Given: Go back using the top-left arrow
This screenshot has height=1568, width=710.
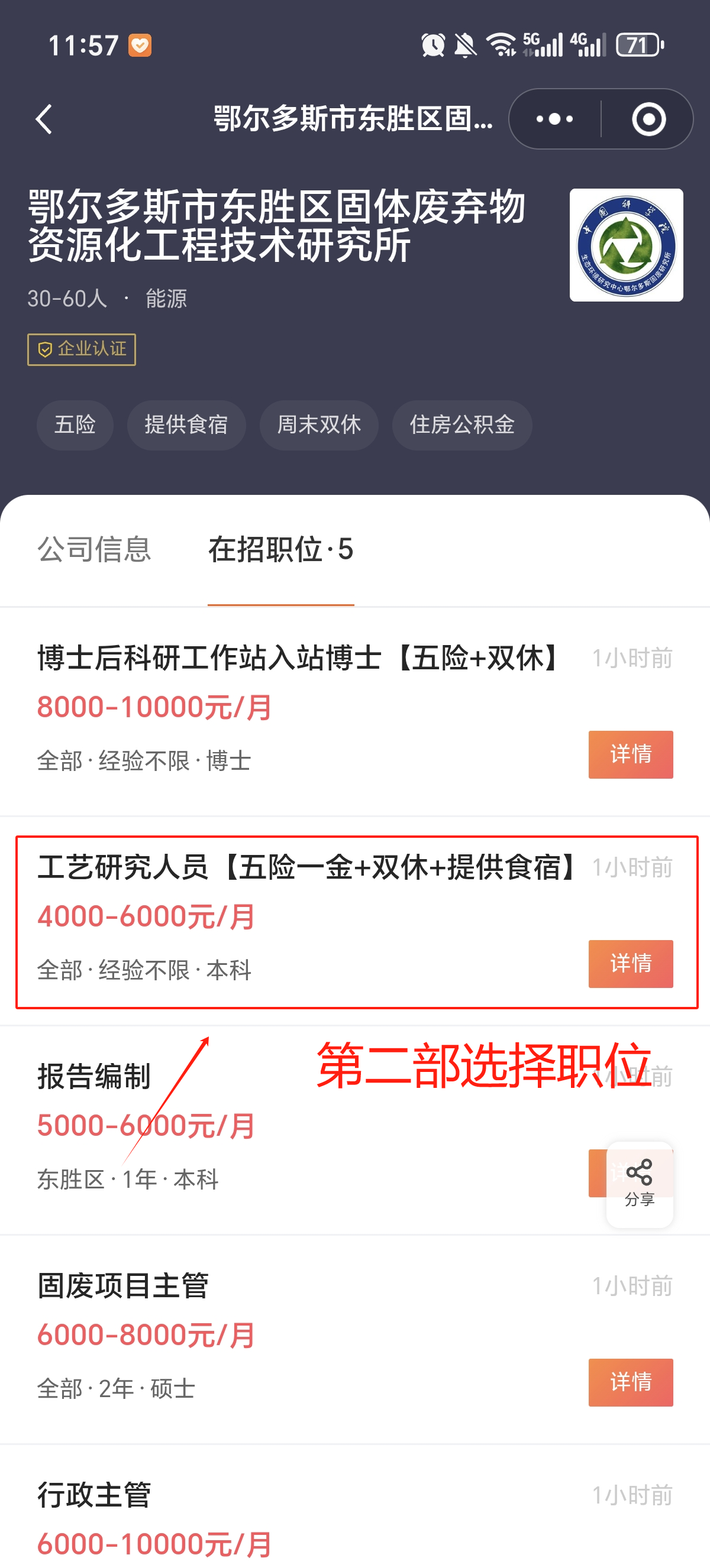Looking at the screenshot, I should click(44, 119).
